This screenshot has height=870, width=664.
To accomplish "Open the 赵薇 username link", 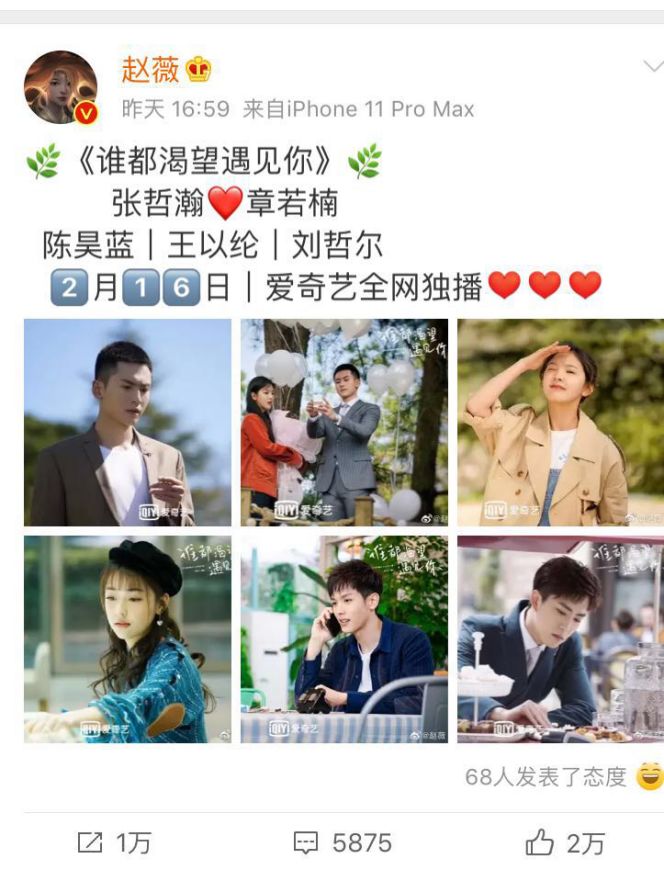I will click(x=150, y=69).
